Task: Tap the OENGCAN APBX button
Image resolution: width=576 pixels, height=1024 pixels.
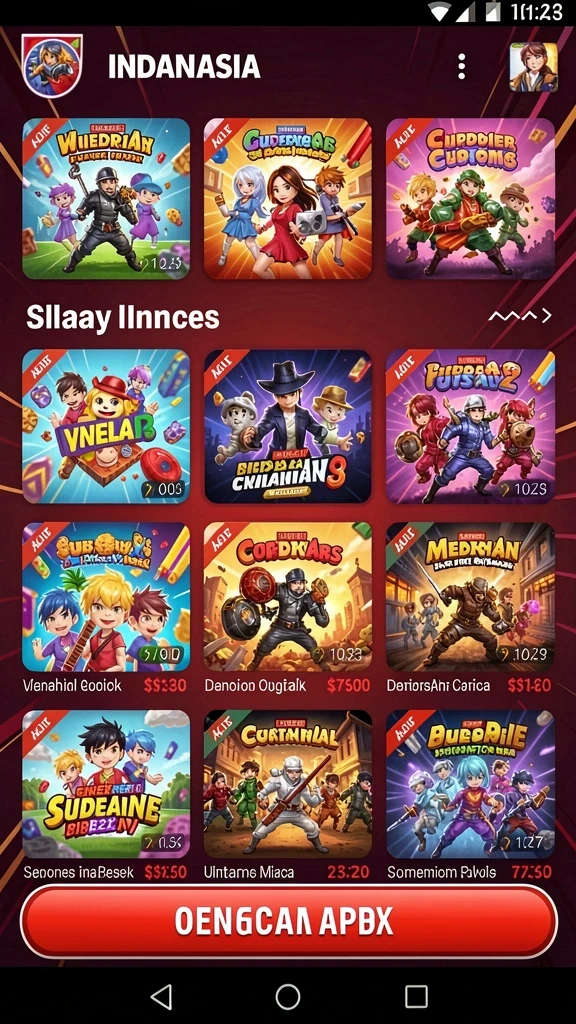Action: [x=289, y=920]
